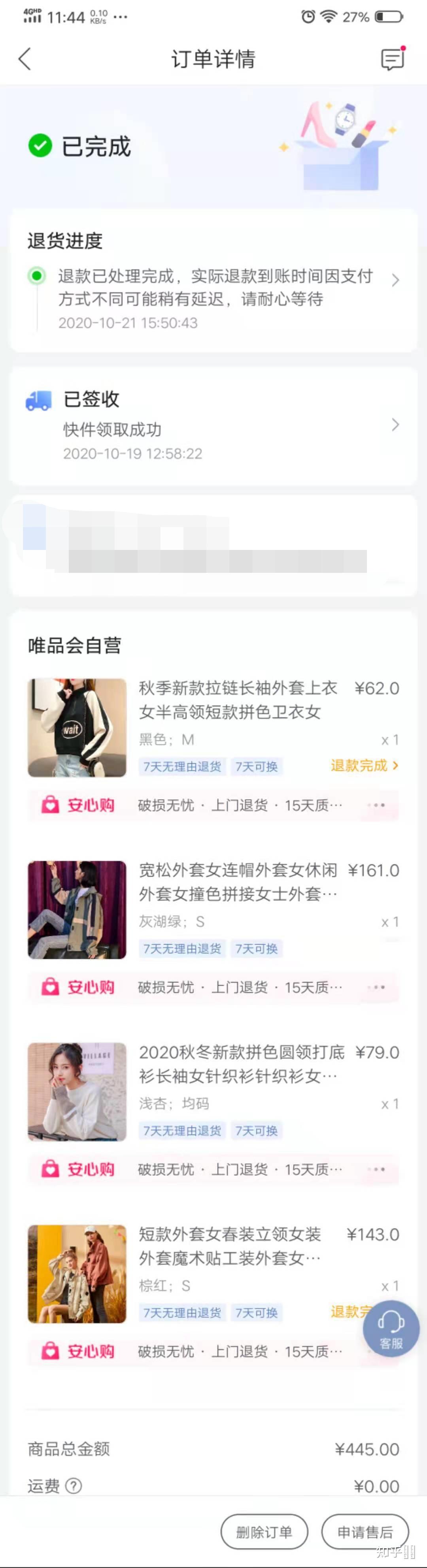The image size is (427, 1568).
Task: Show the 运费 shipping fee help info
Action: (74, 1486)
